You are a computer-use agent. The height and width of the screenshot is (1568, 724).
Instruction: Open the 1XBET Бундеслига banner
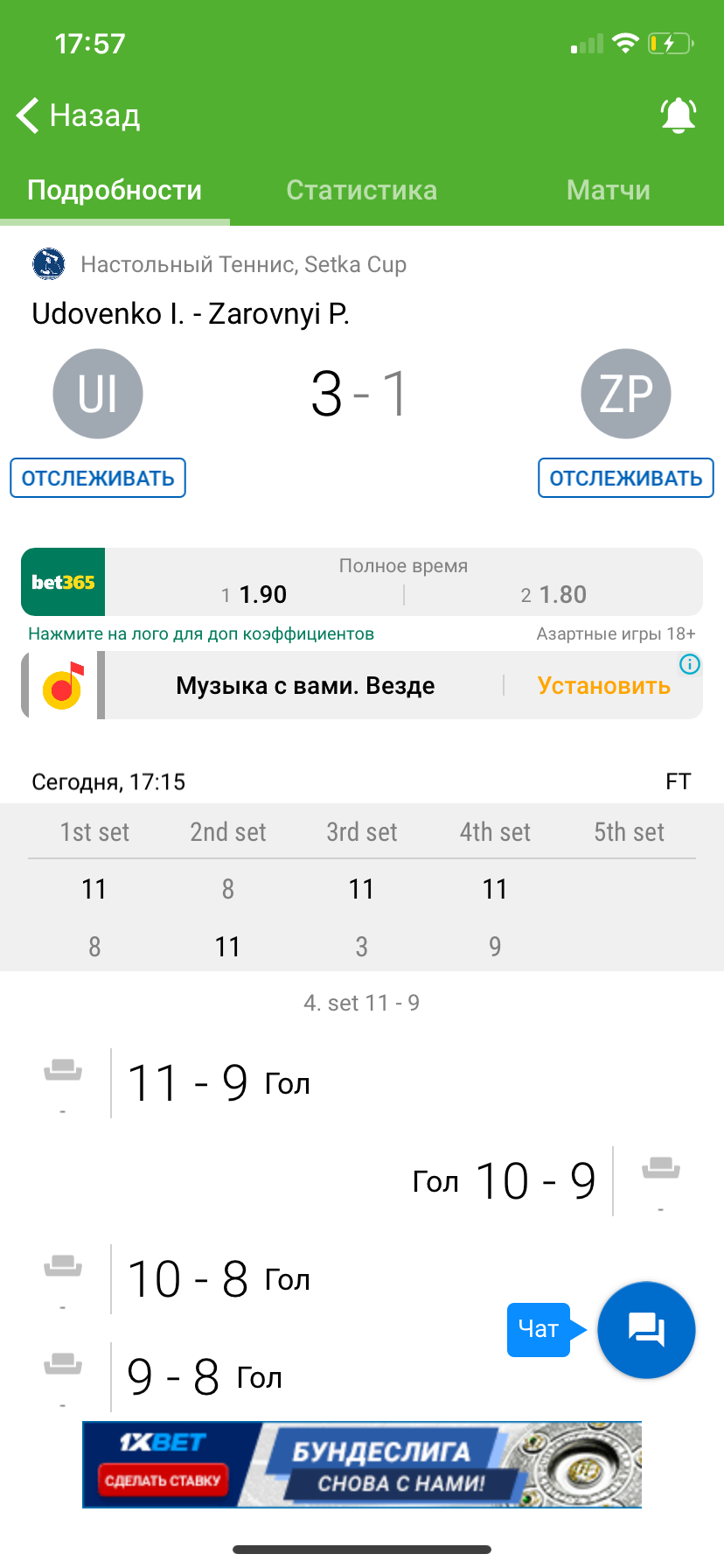point(362,1464)
